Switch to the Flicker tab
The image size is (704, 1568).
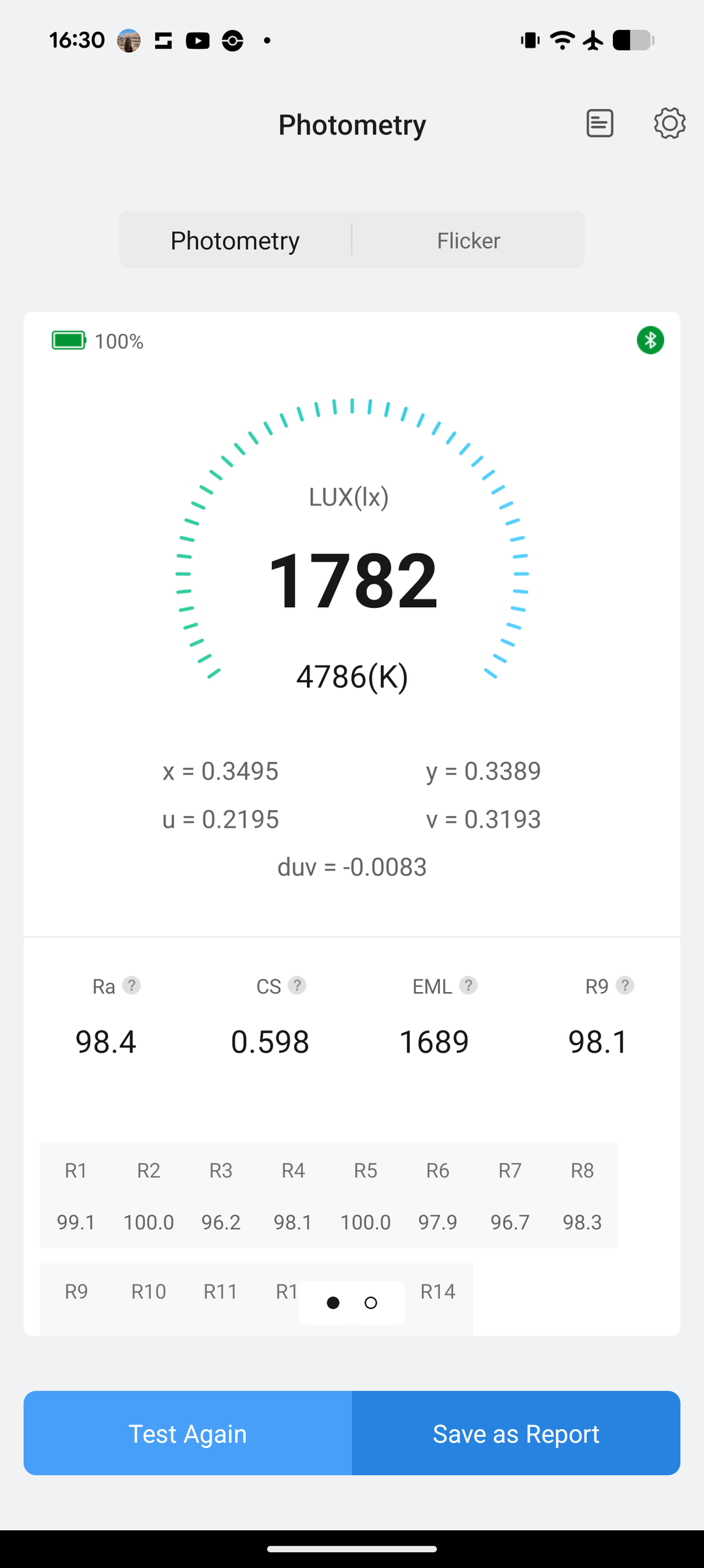click(x=468, y=240)
